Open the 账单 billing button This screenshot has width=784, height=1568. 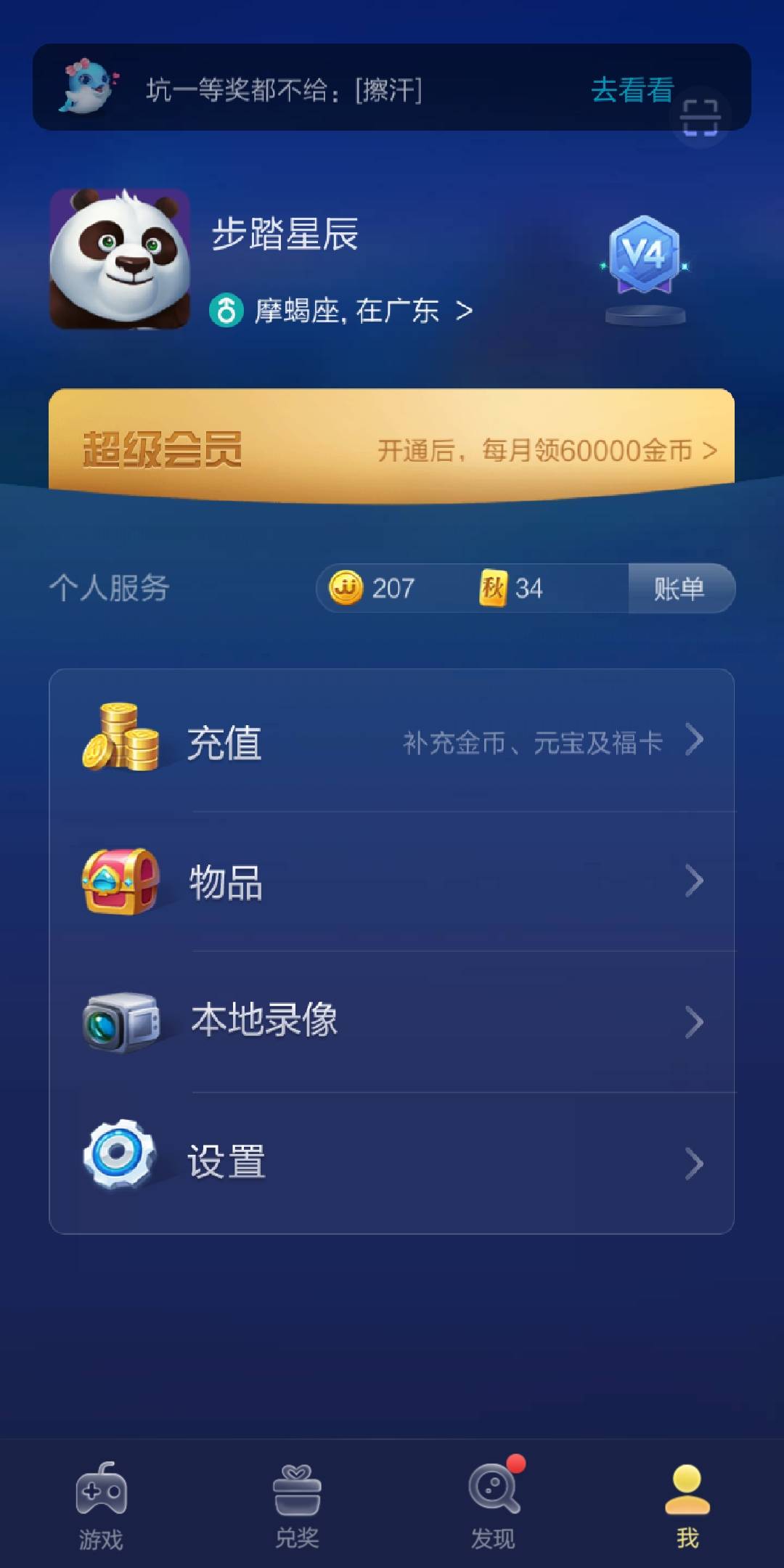[x=681, y=589]
